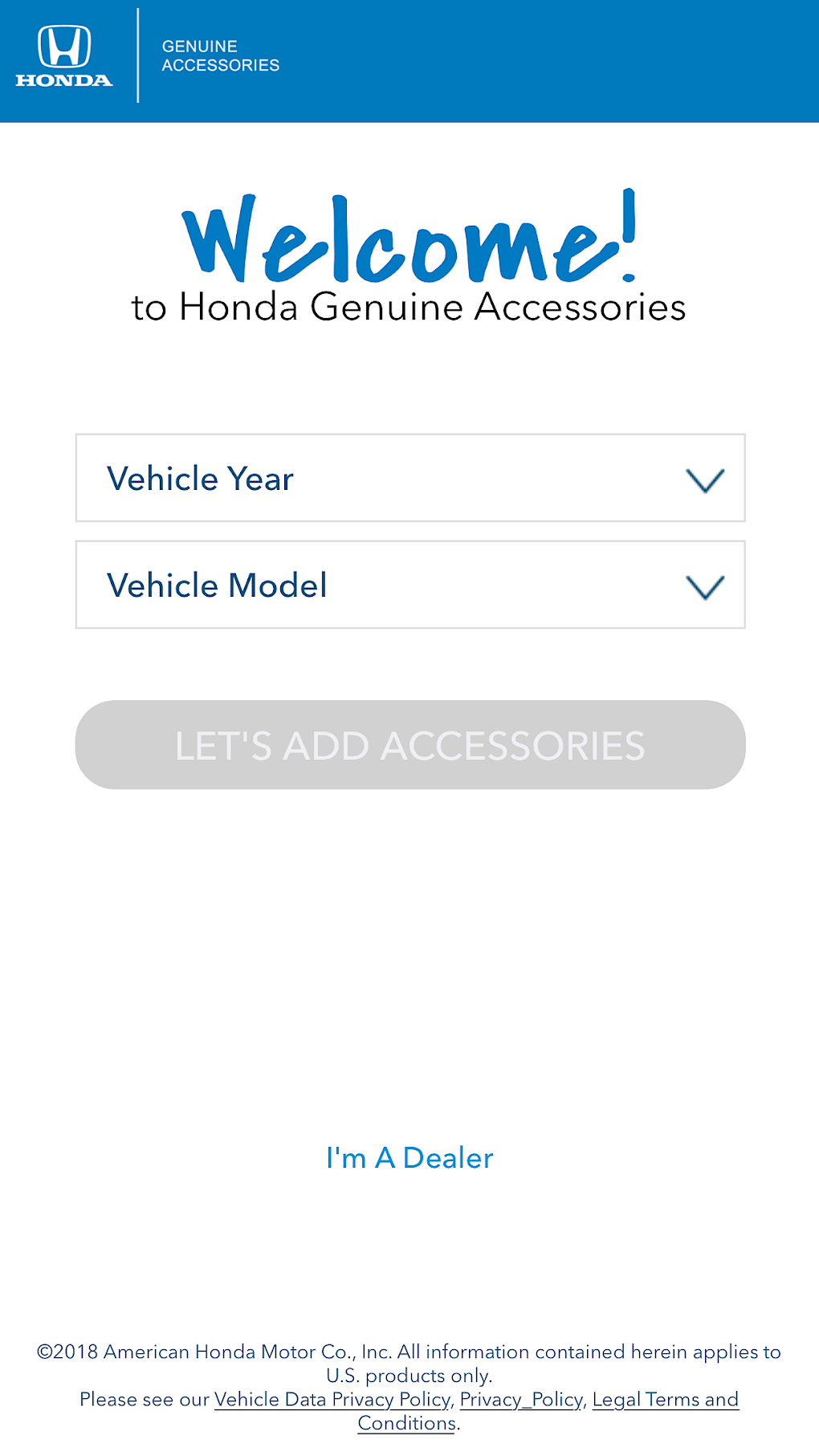
Task: Select the I'm A Dealer link
Action: 409,1158
